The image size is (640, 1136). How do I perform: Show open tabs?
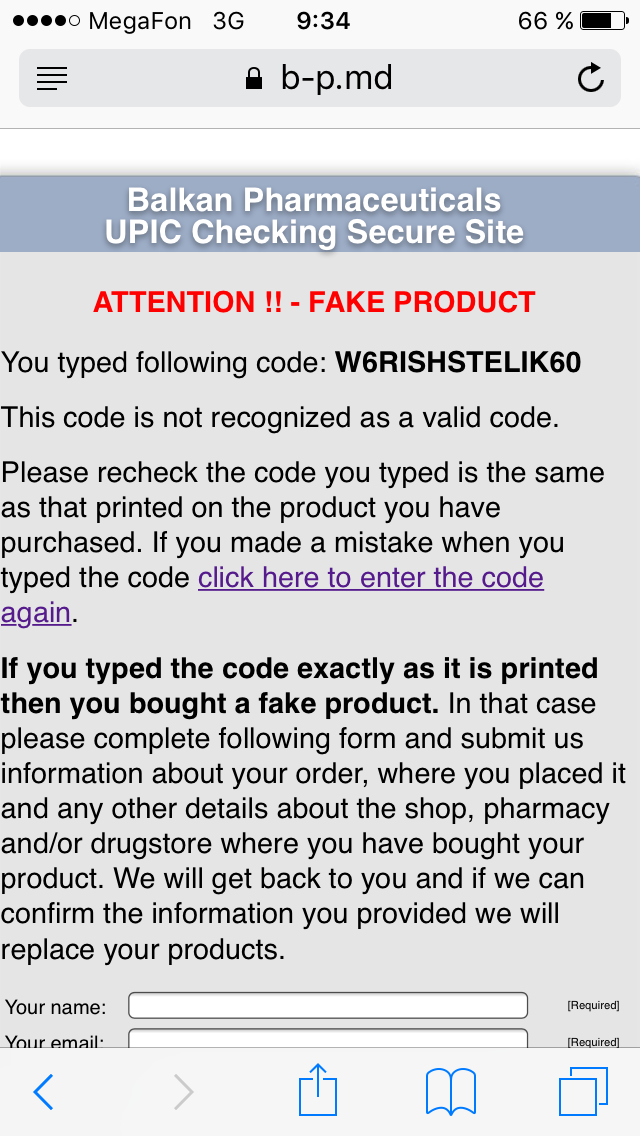[583, 1091]
